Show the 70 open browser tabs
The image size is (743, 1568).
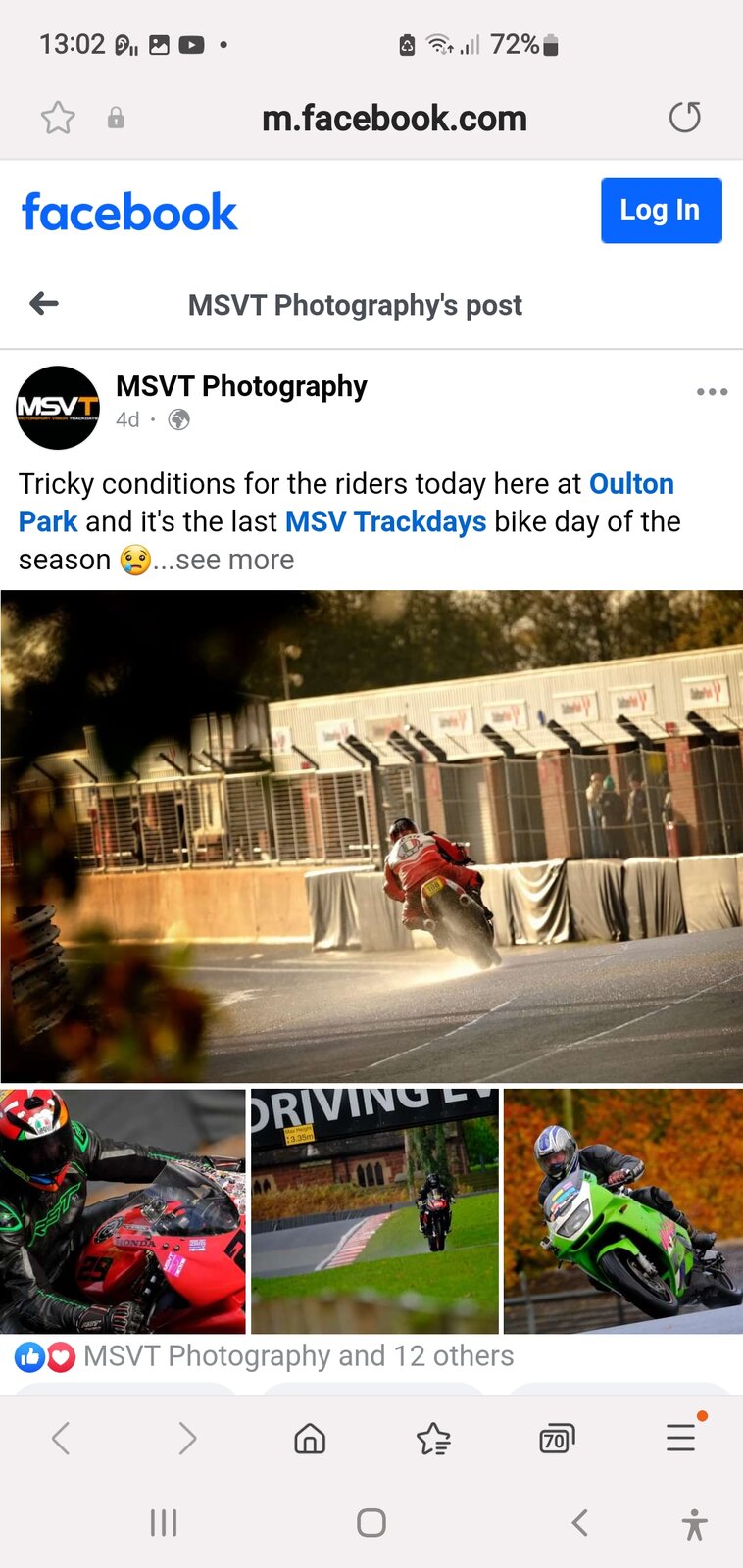pyautogui.click(x=557, y=1439)
